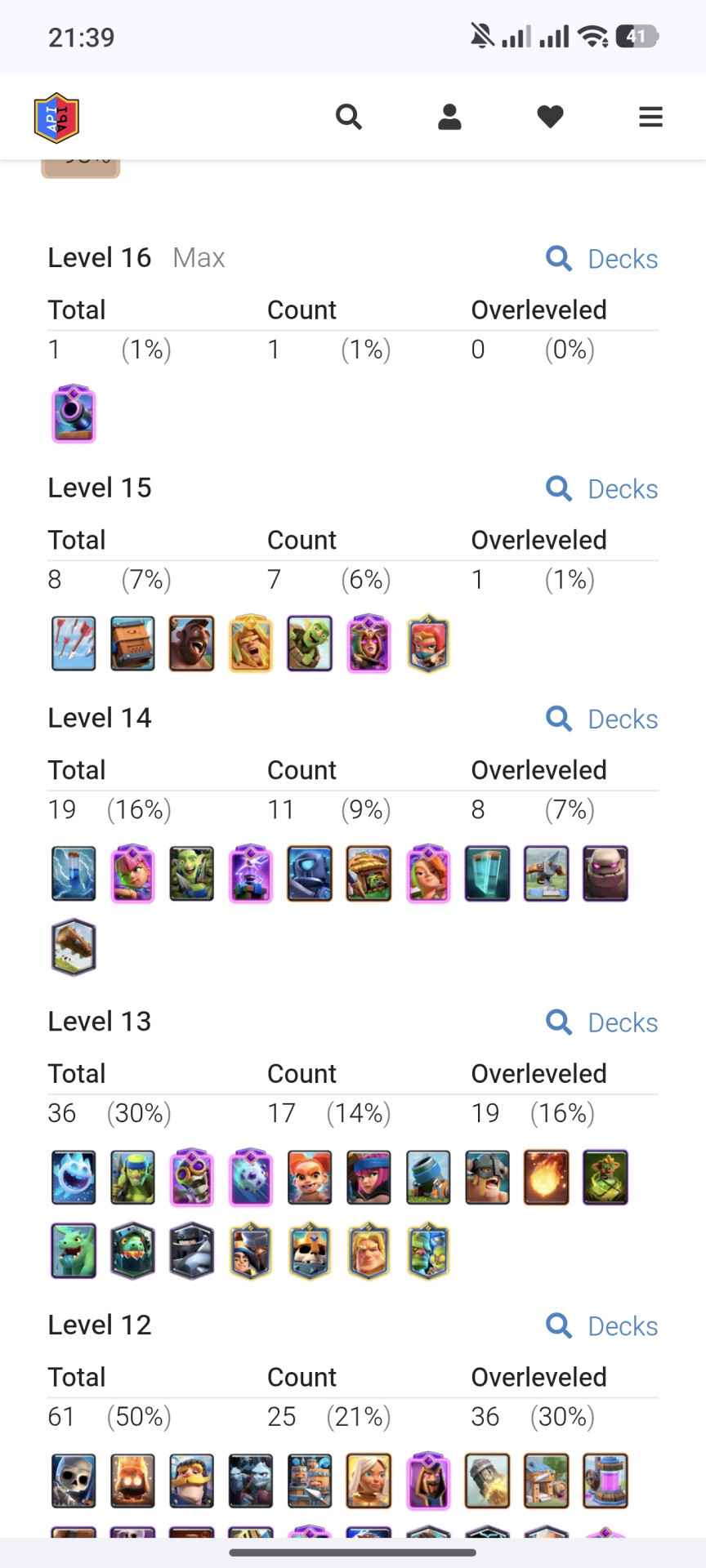
Task: Open the Lava Hound card under Level 12
Action: pyautogui.click(x=132, y=1481)
